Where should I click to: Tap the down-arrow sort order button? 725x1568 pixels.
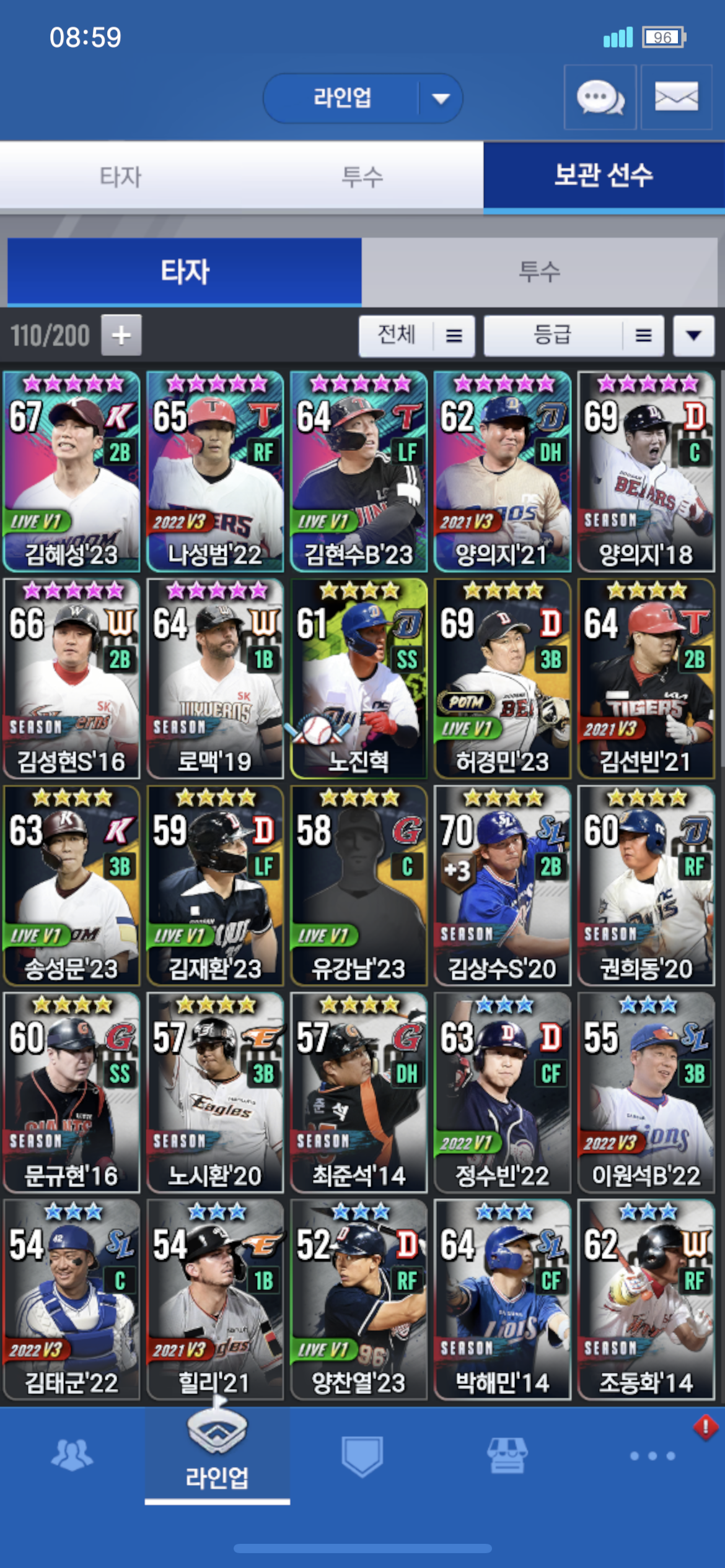[694, 336]
